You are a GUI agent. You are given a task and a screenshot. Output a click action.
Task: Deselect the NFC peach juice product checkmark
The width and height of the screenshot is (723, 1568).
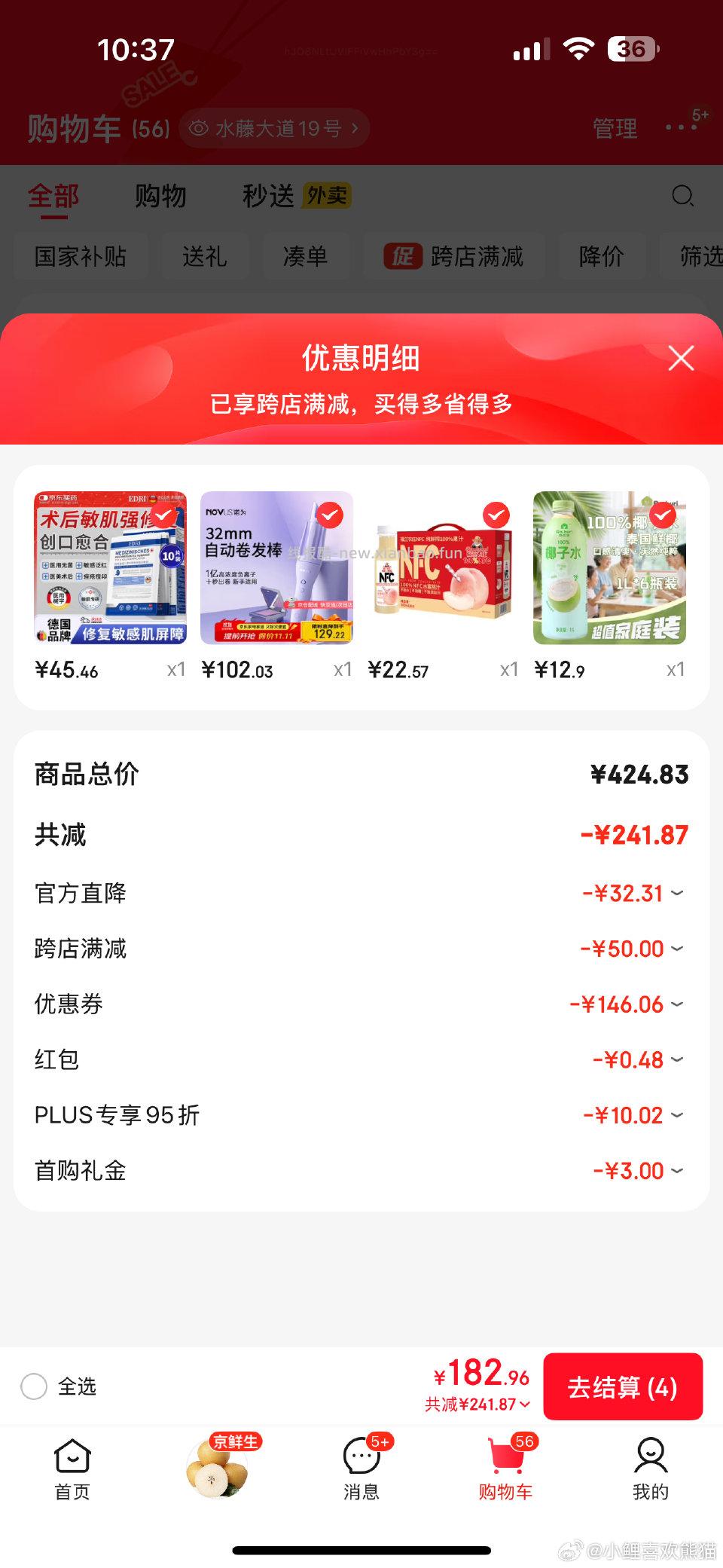point(495,516)
